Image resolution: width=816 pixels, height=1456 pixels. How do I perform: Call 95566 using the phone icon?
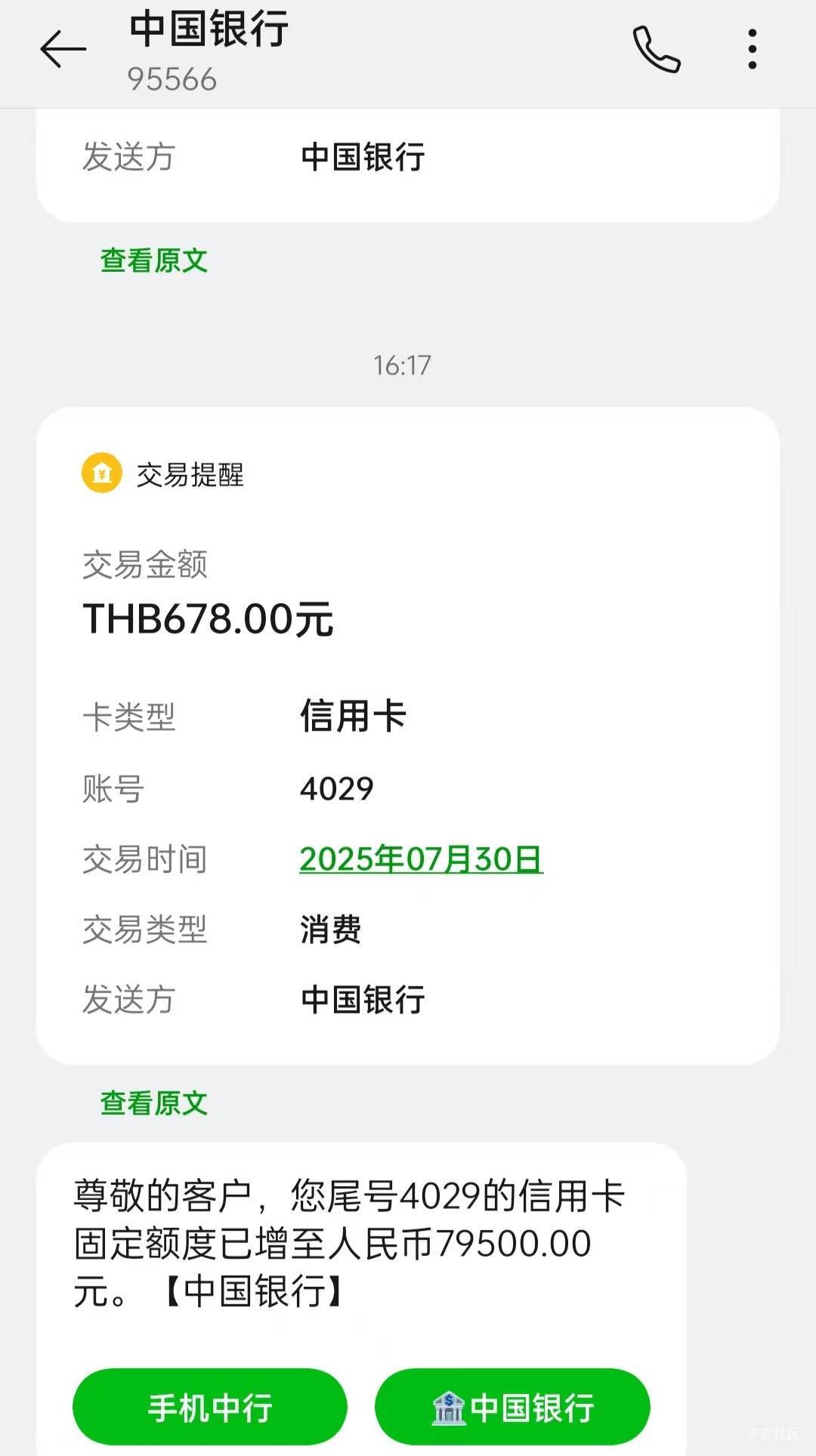(657, 50)
